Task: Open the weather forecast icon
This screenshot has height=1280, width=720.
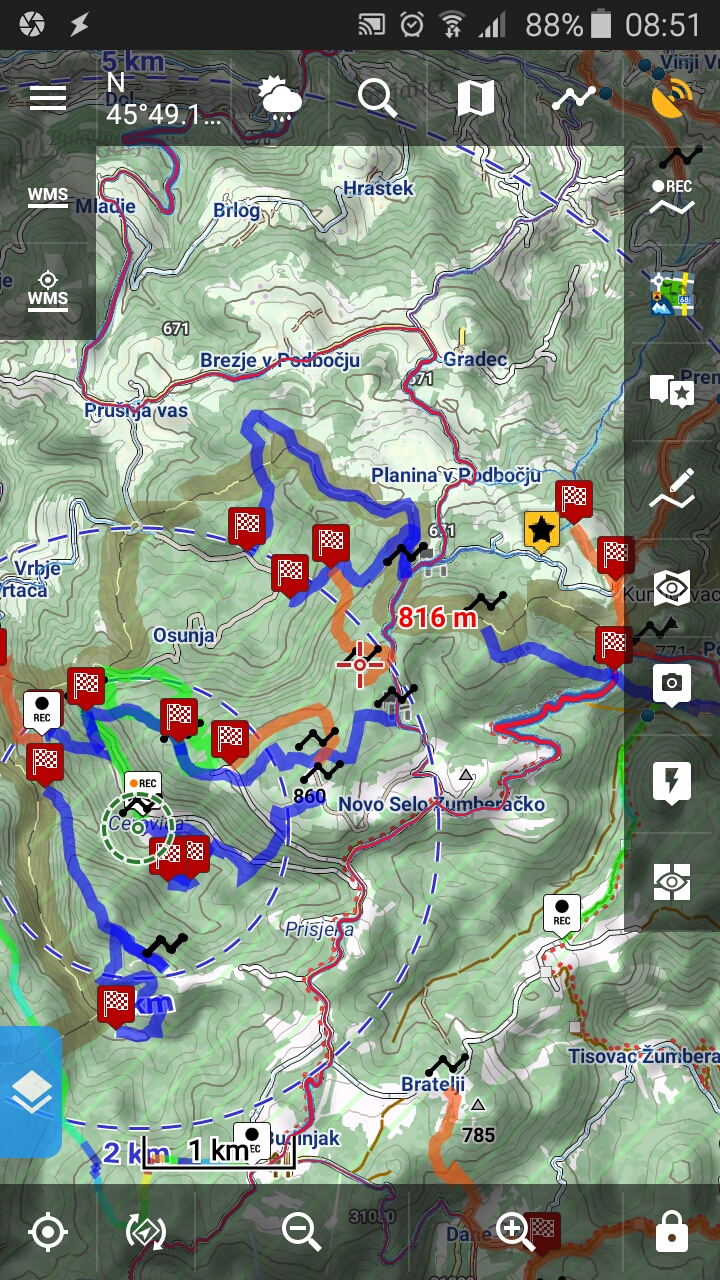Action: click(x=279, y=98)
